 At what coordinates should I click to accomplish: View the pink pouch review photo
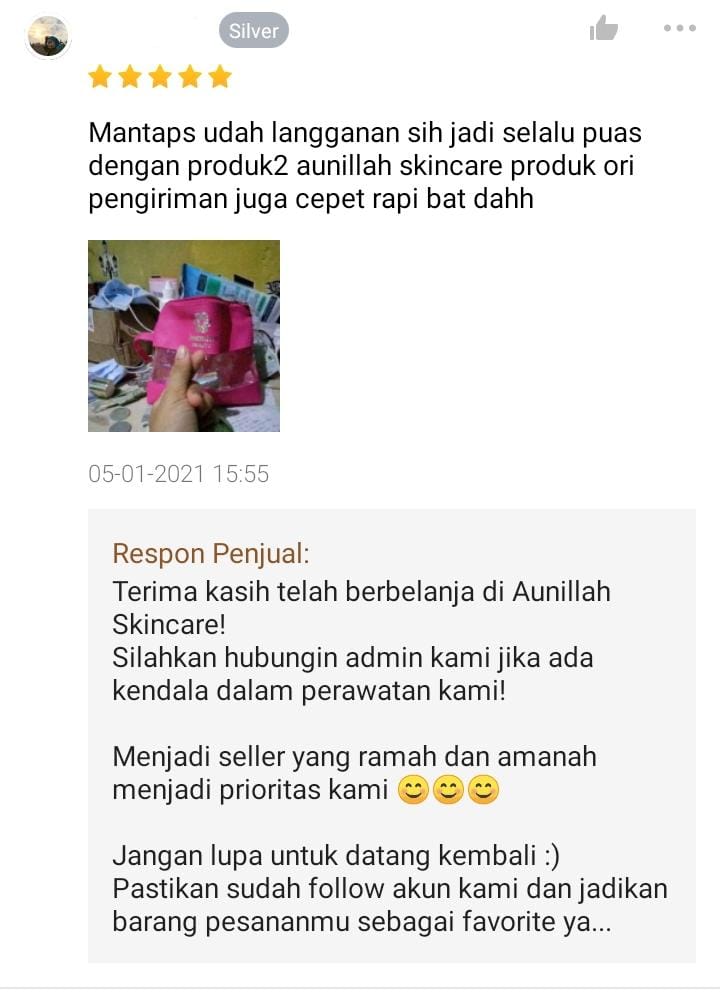[184, 336]
